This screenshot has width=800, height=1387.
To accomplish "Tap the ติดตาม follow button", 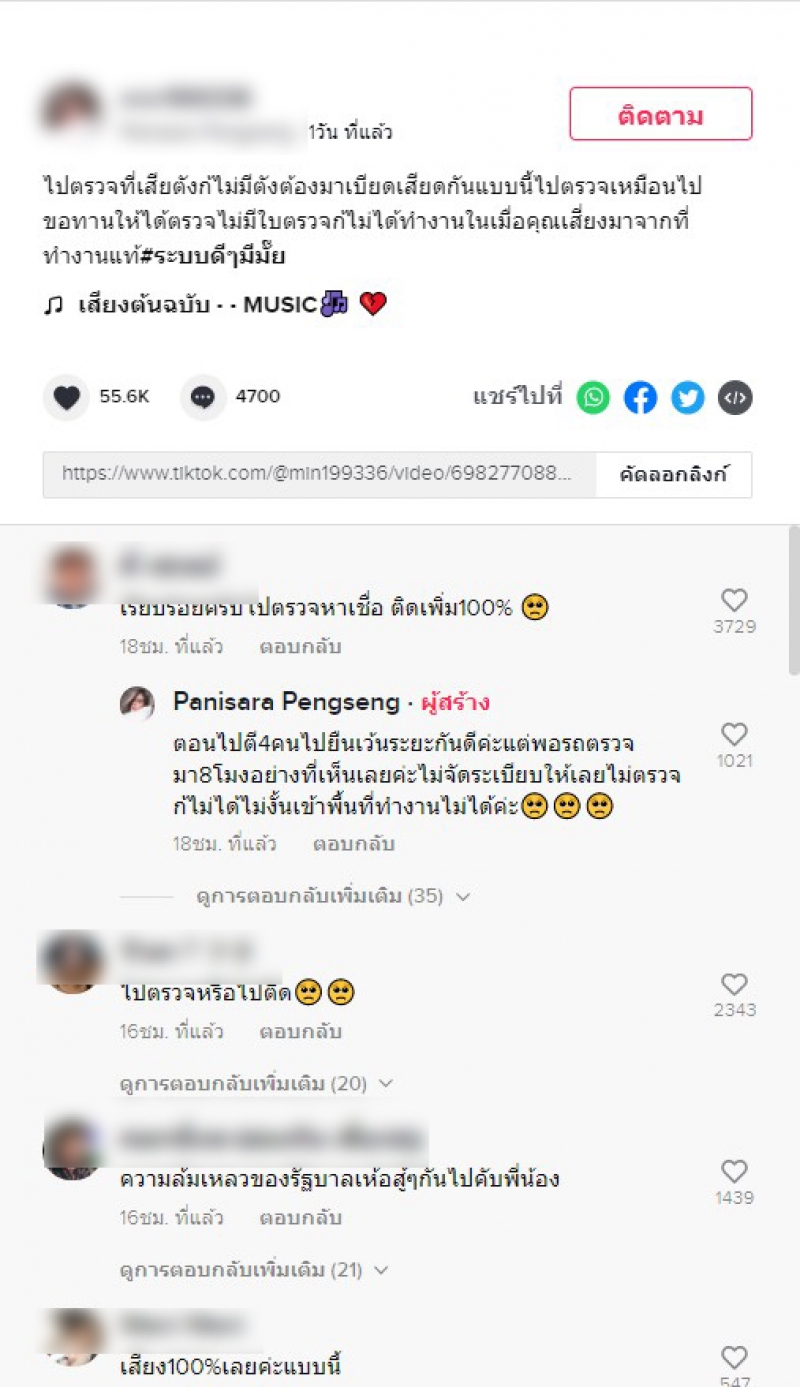I will (x=660, y=114).
